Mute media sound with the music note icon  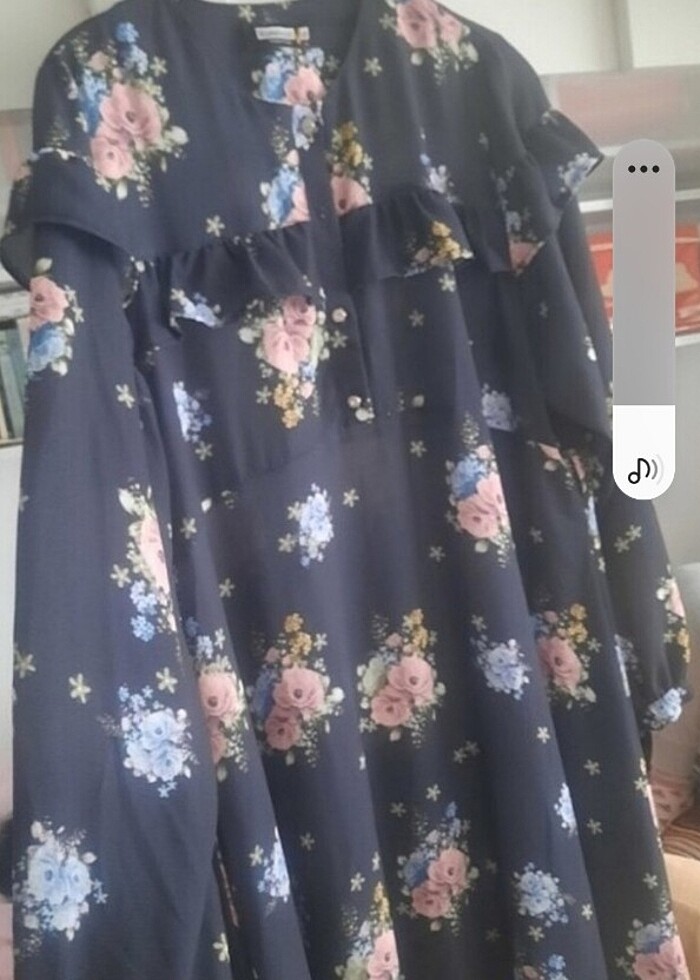click(643, 469)
